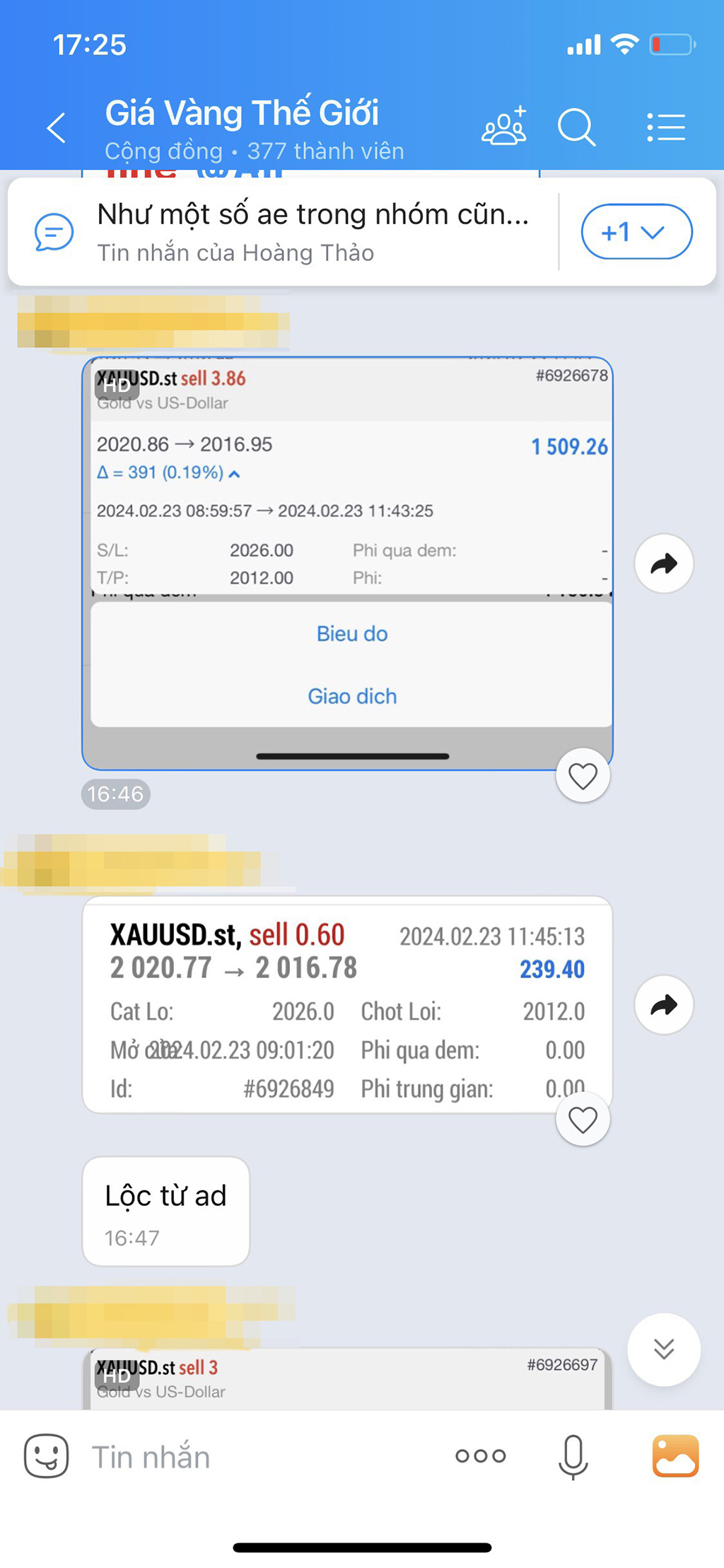Show more attachment options
This screenshot has height=1568, width=724.
pos(480,1456)
